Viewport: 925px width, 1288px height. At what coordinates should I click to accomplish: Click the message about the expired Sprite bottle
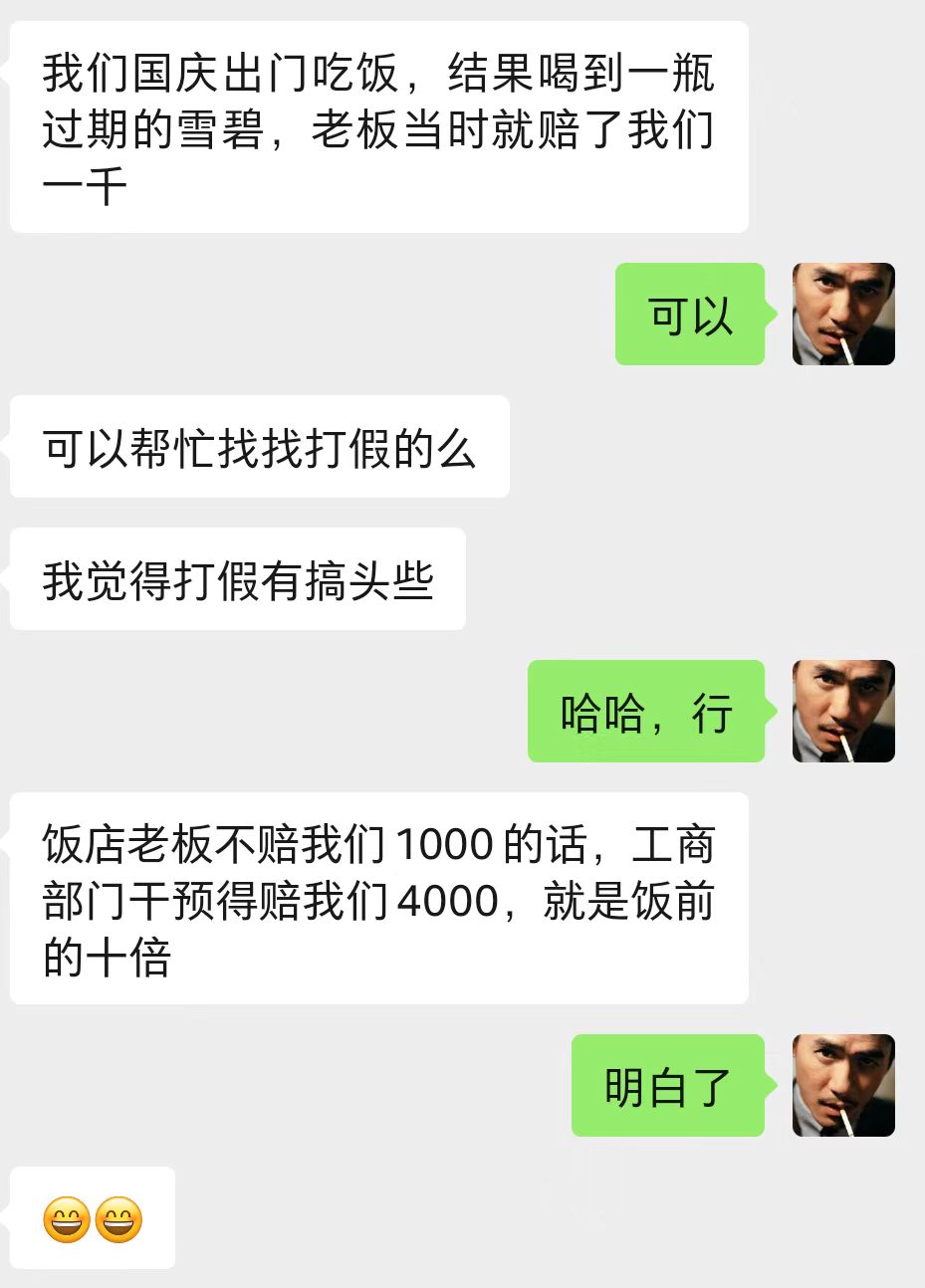tap(378, 127)
